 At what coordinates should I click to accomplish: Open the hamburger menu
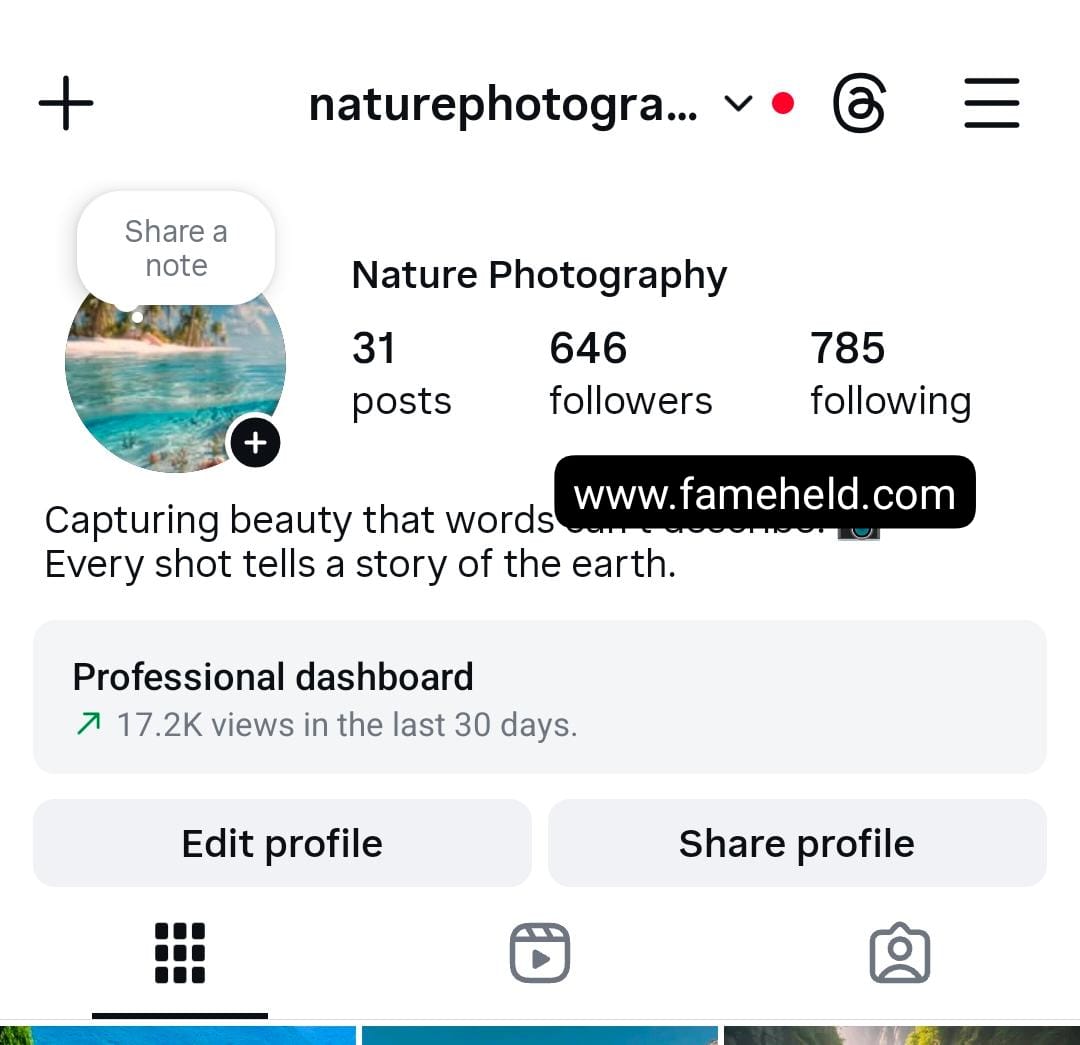tap(991, 103)
